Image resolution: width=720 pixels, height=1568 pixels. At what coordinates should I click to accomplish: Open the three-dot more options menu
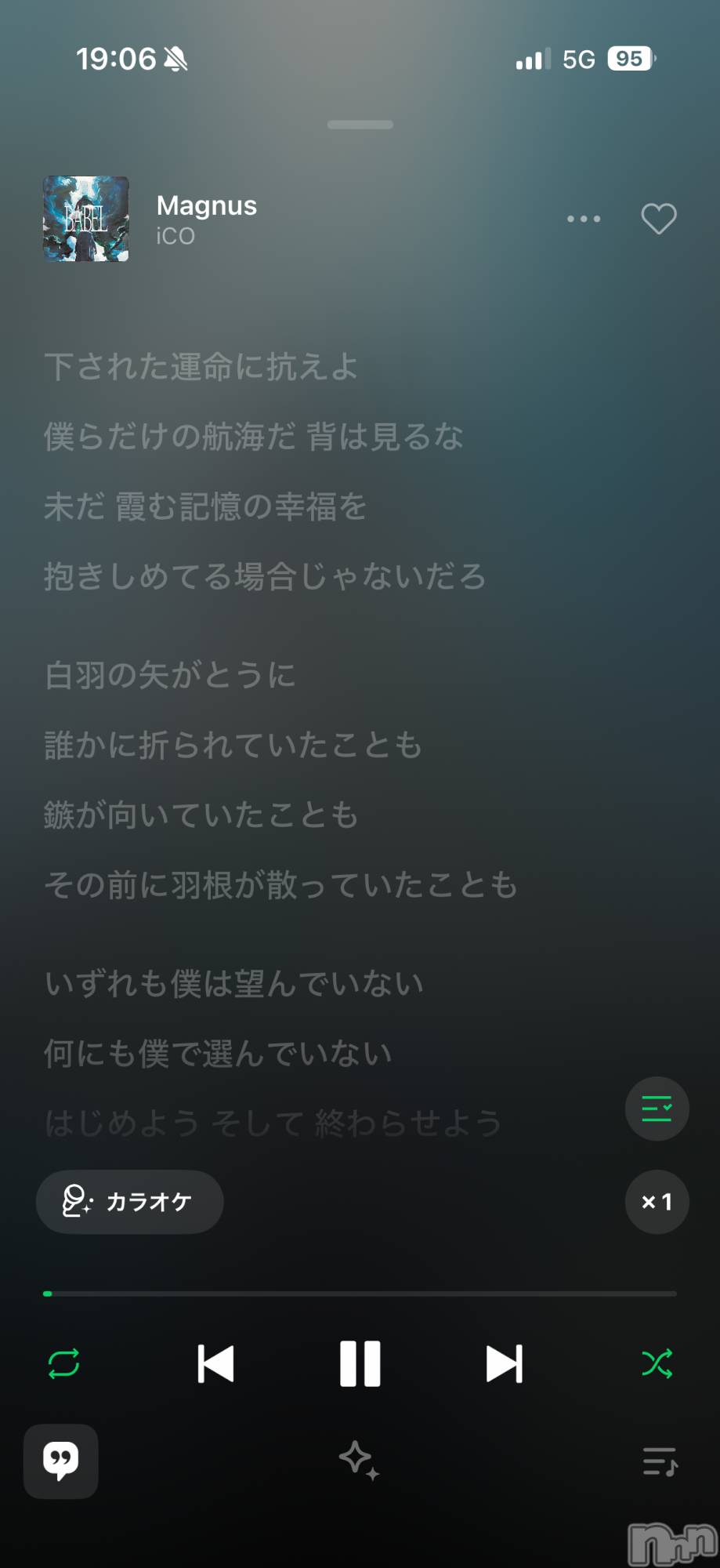pos(584,220)
